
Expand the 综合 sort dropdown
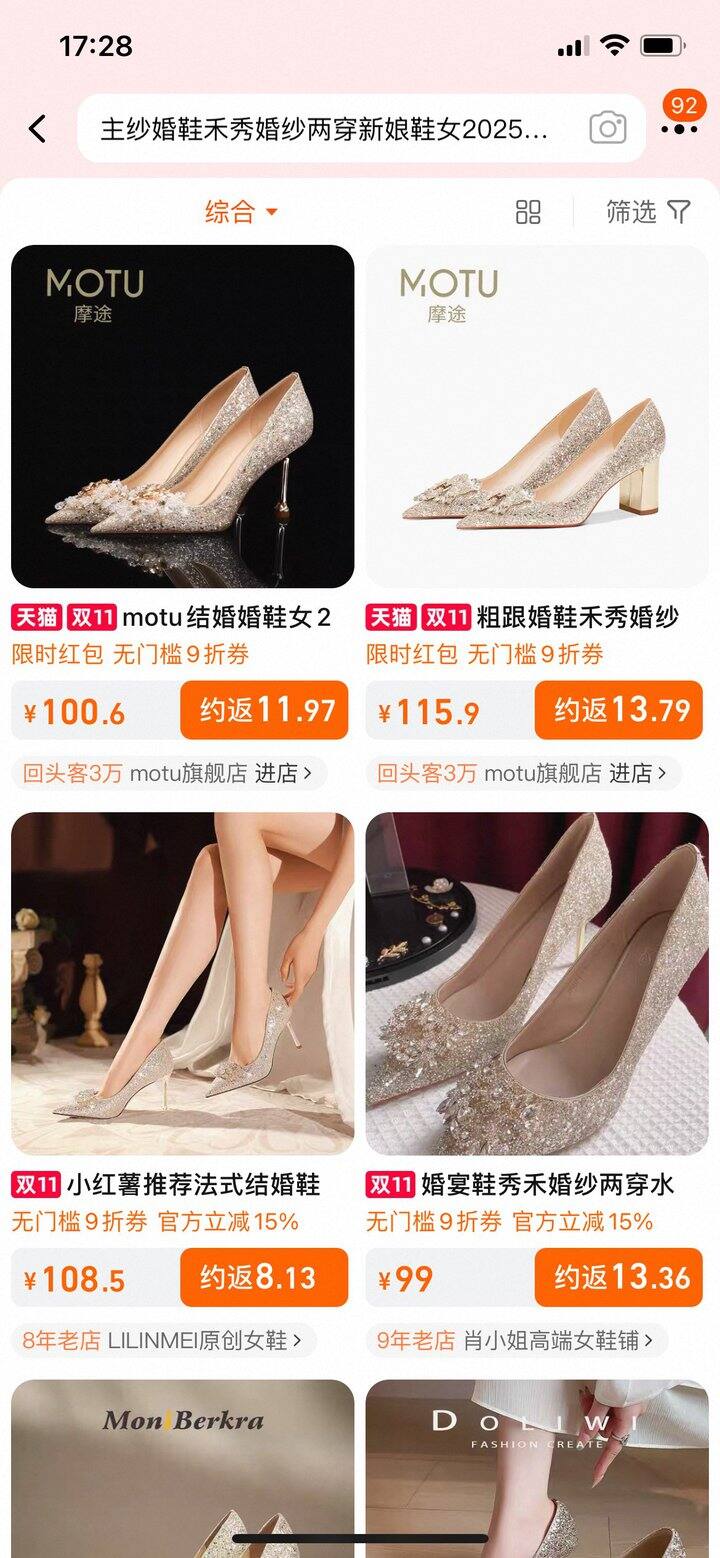point(241,212)
